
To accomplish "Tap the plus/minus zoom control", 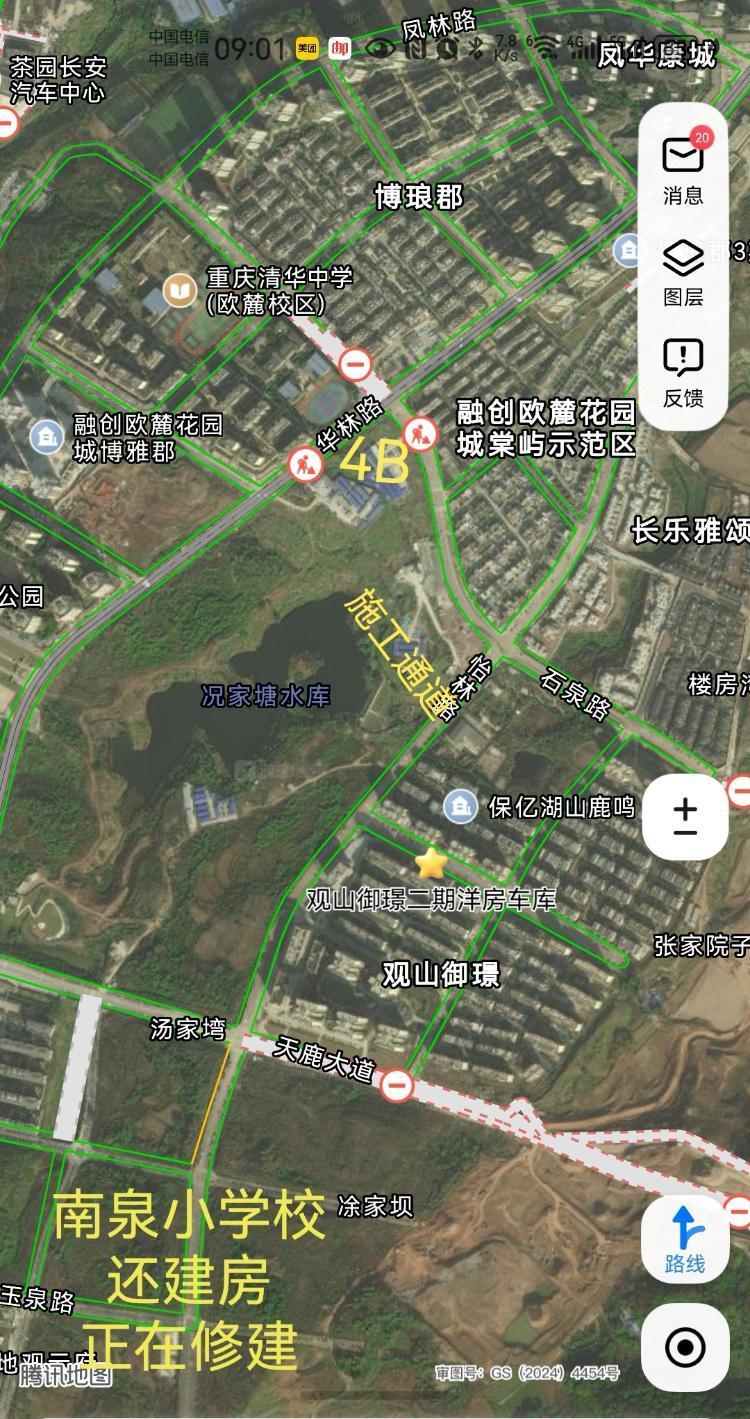I will click(685, 817).
